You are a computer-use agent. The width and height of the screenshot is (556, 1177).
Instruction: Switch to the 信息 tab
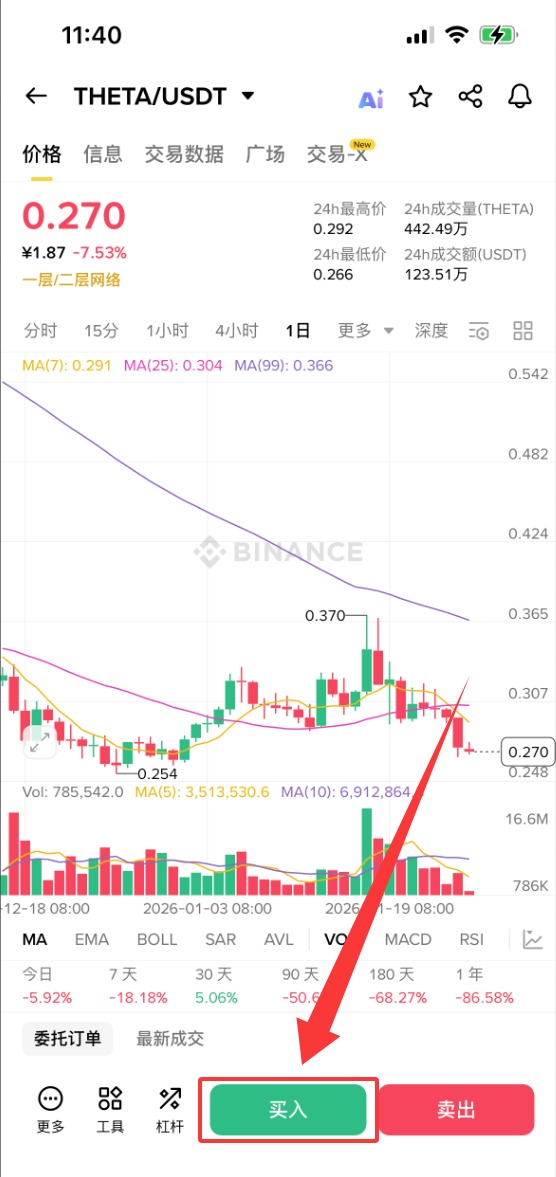(103, 154)
